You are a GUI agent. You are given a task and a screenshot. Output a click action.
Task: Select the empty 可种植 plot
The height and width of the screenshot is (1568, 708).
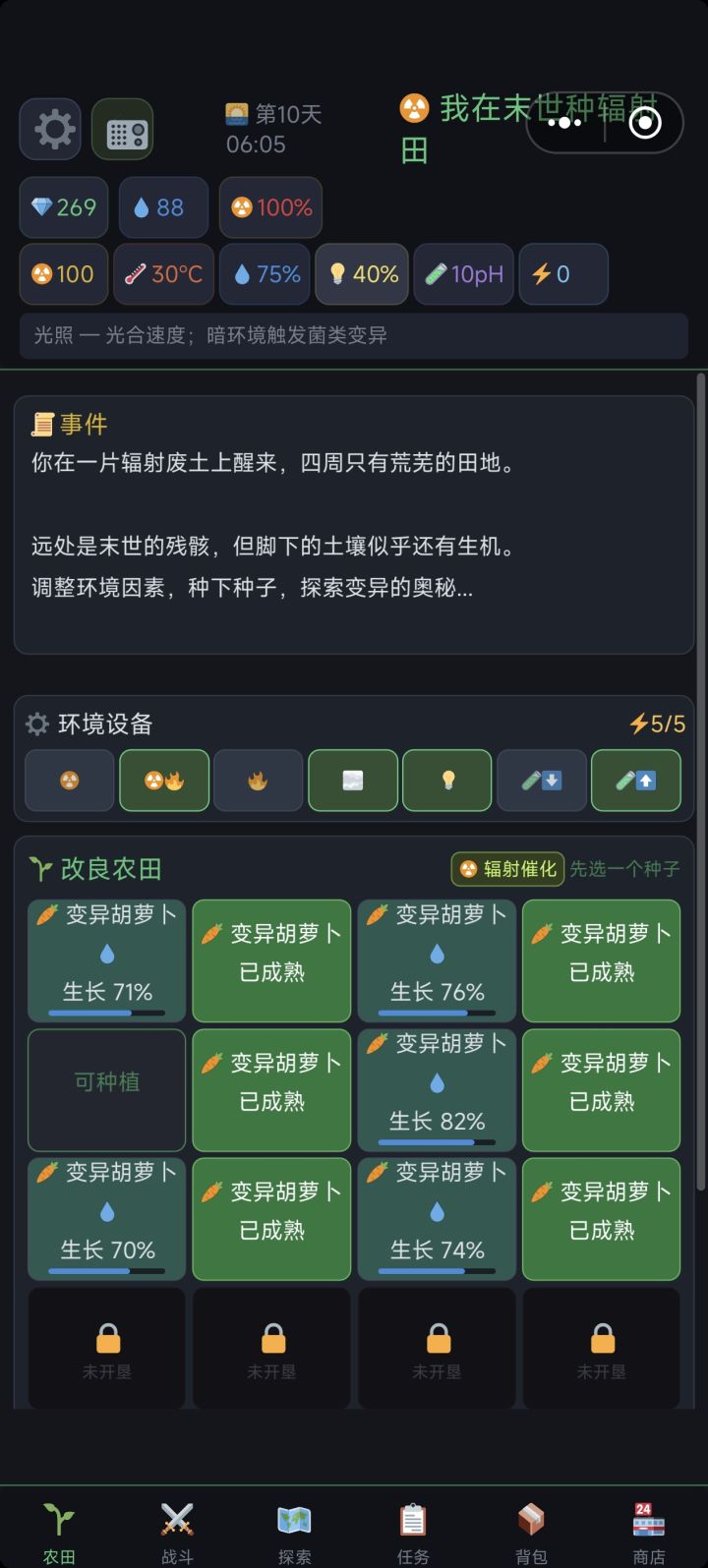pyautogui.click(x=106, y=1090)
